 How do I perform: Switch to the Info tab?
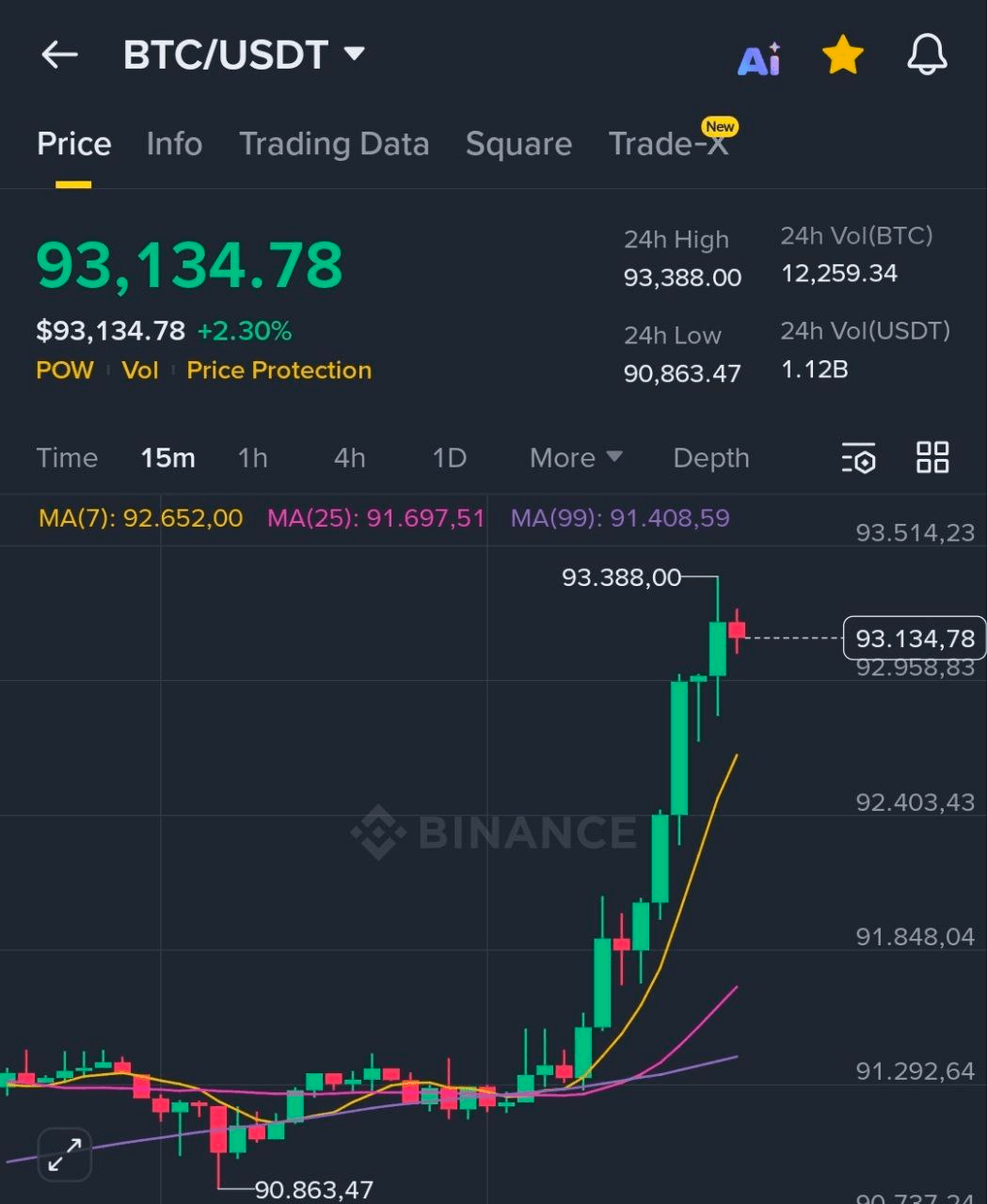174,144
